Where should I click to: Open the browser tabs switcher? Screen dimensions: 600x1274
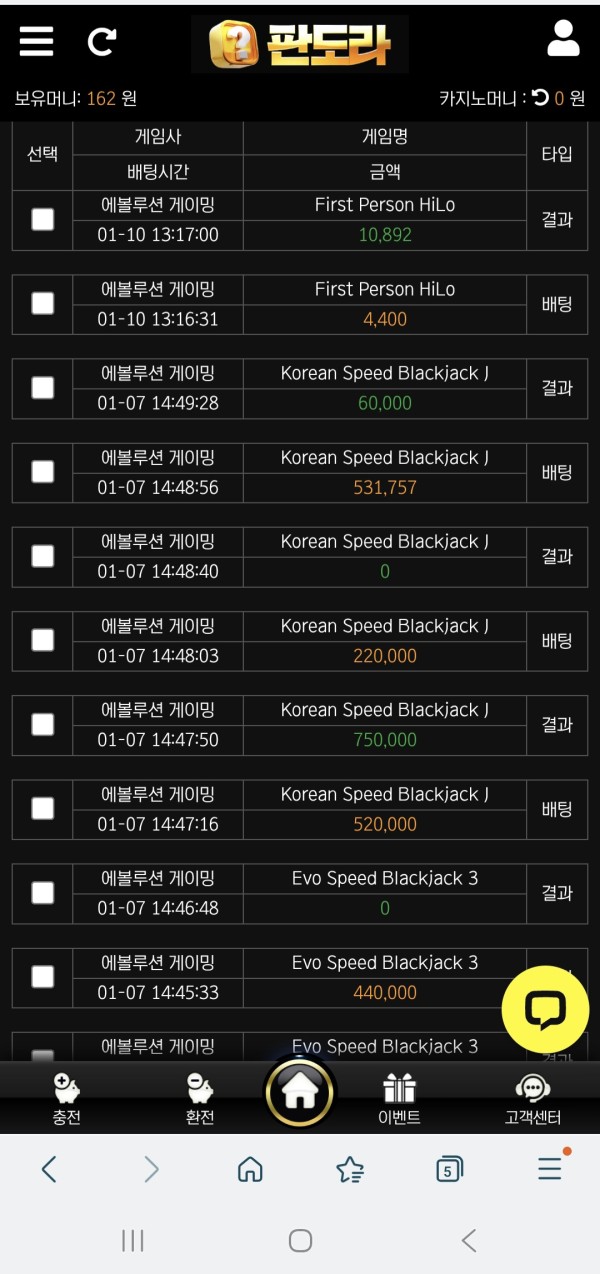450,1168
